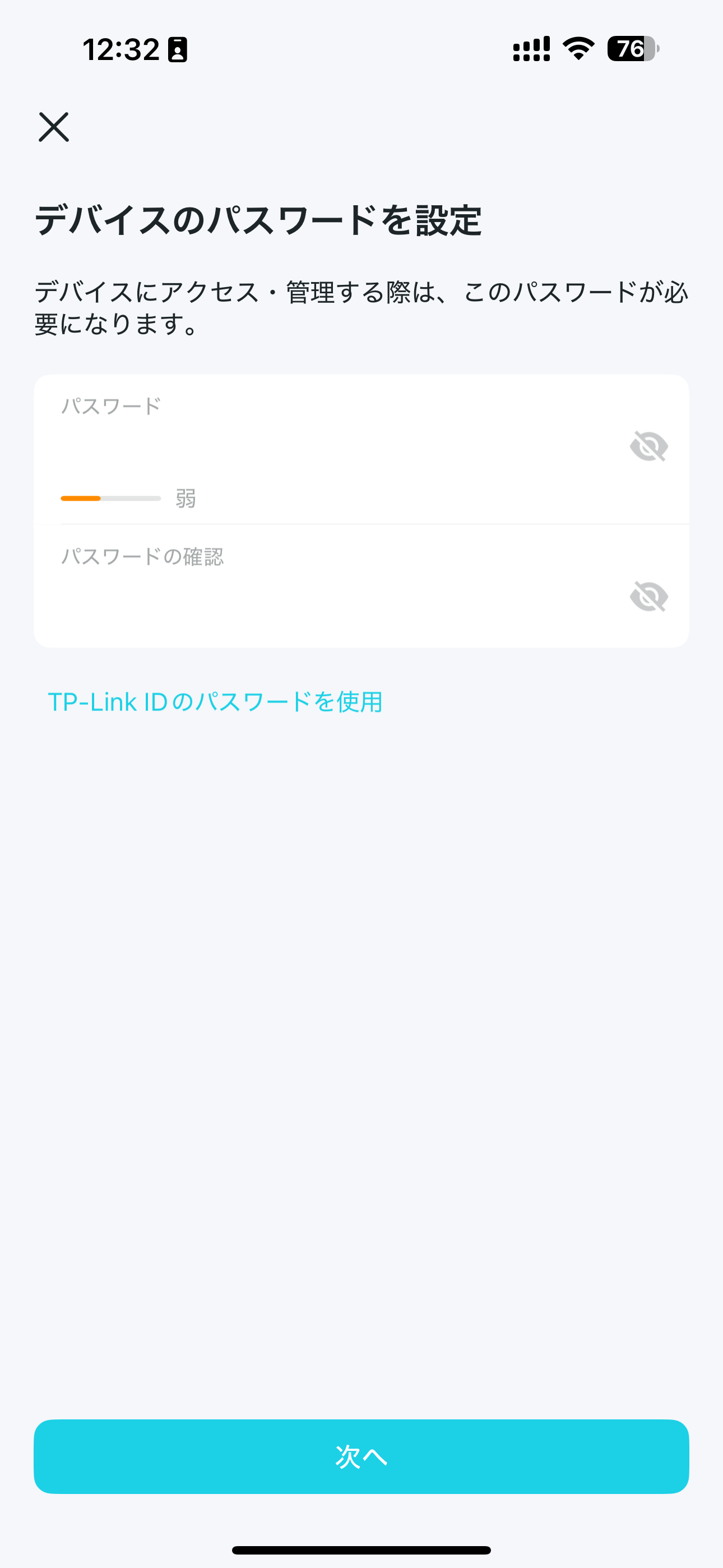Tap the パスワード input field
723x1568 pixels.
click(328, 447)
